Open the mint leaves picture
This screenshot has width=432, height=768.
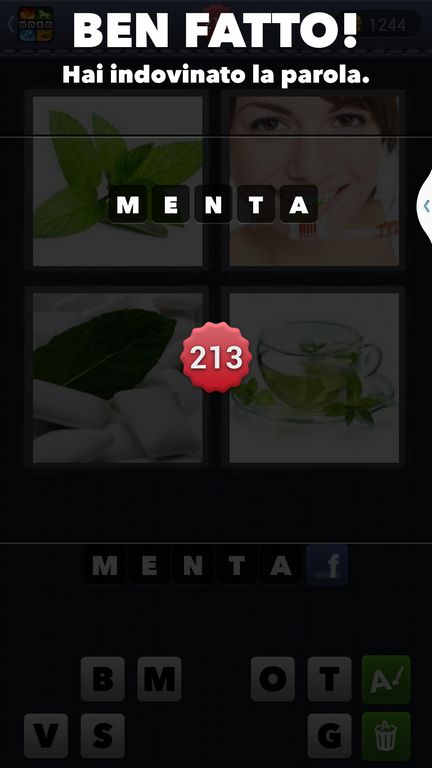[x=118, y=181]
